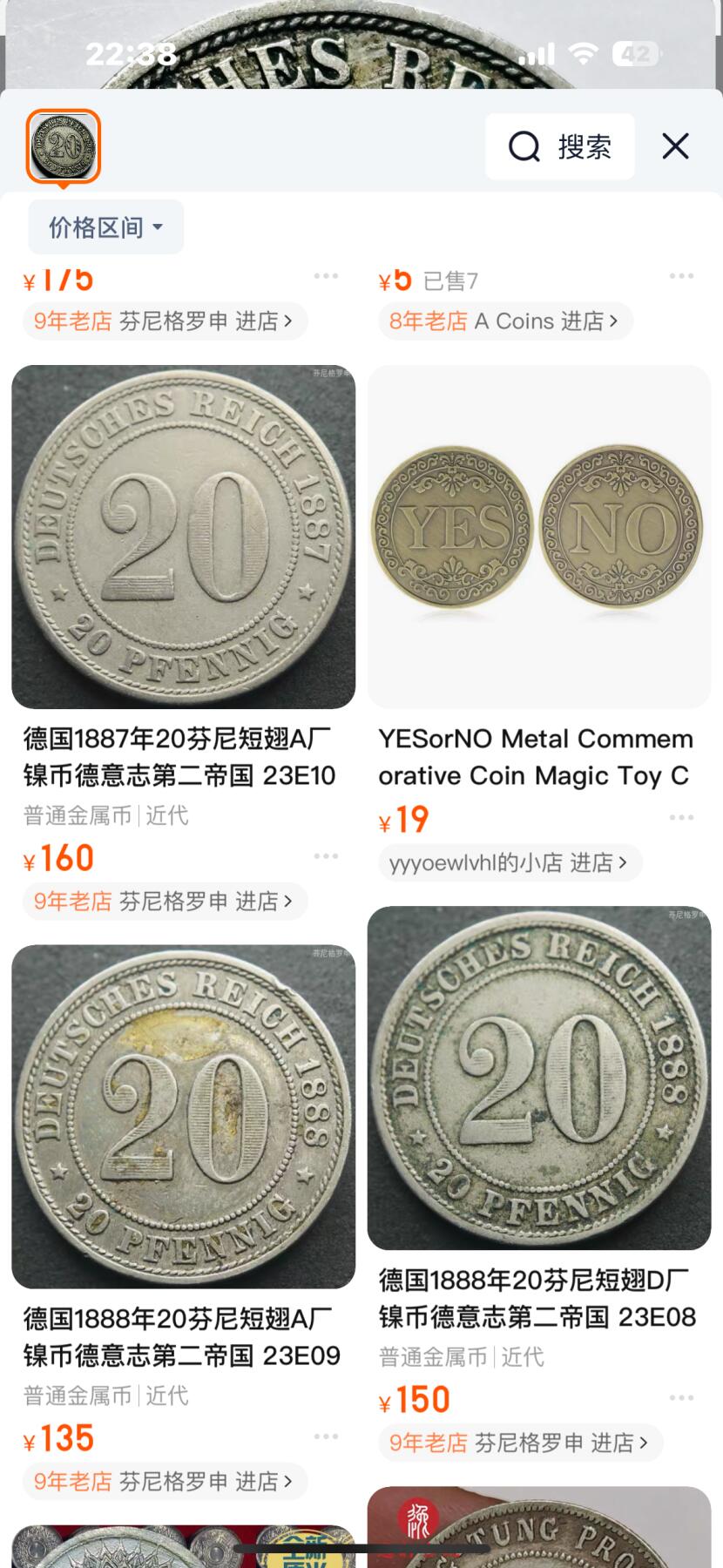Screen dimensions: 723x1568
Task: Enter 芬尼格罗申 shop under ¥175 item
Action: pyautogui.click(x=165, y=321)
